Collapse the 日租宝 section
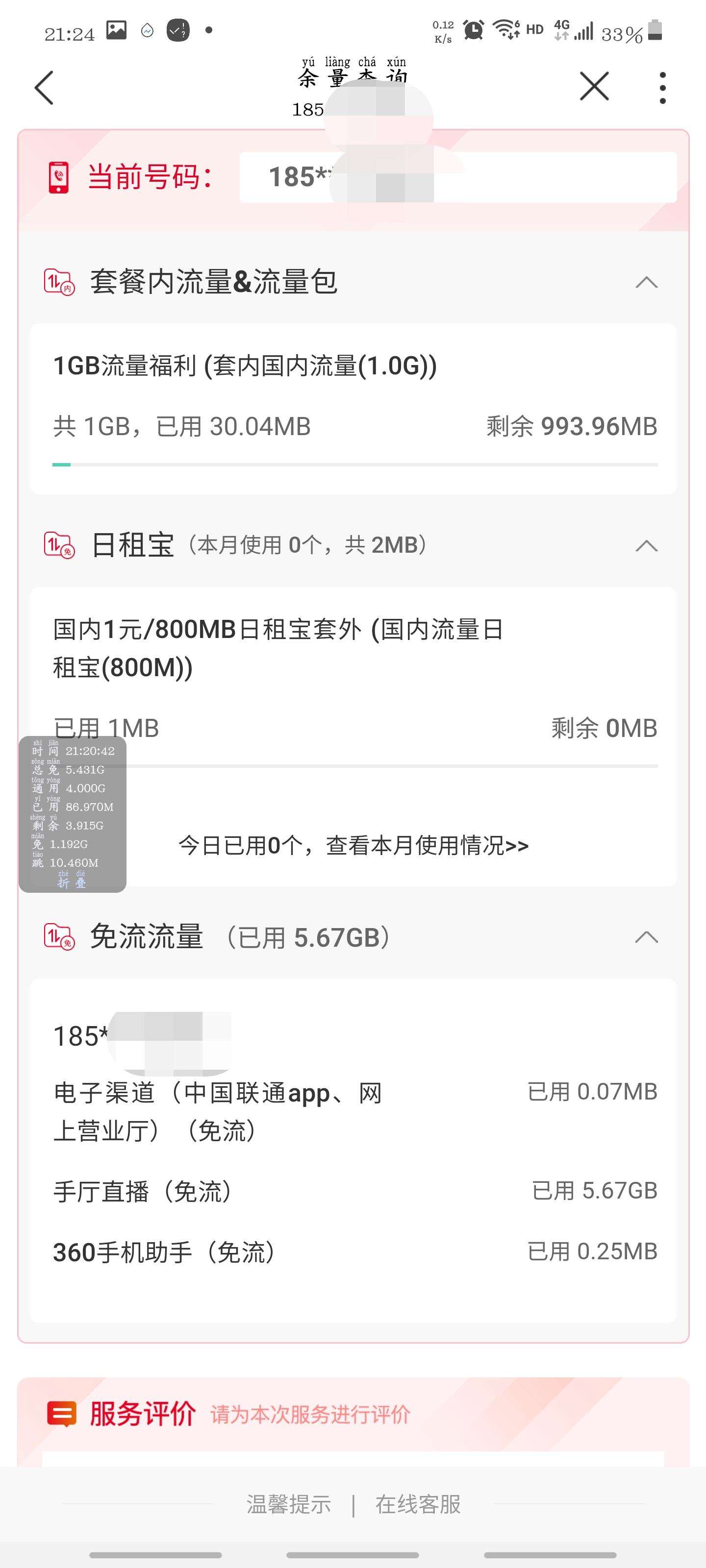This screenshot has height=1568, width=706. pyautogui.click(x=646, y=545)
